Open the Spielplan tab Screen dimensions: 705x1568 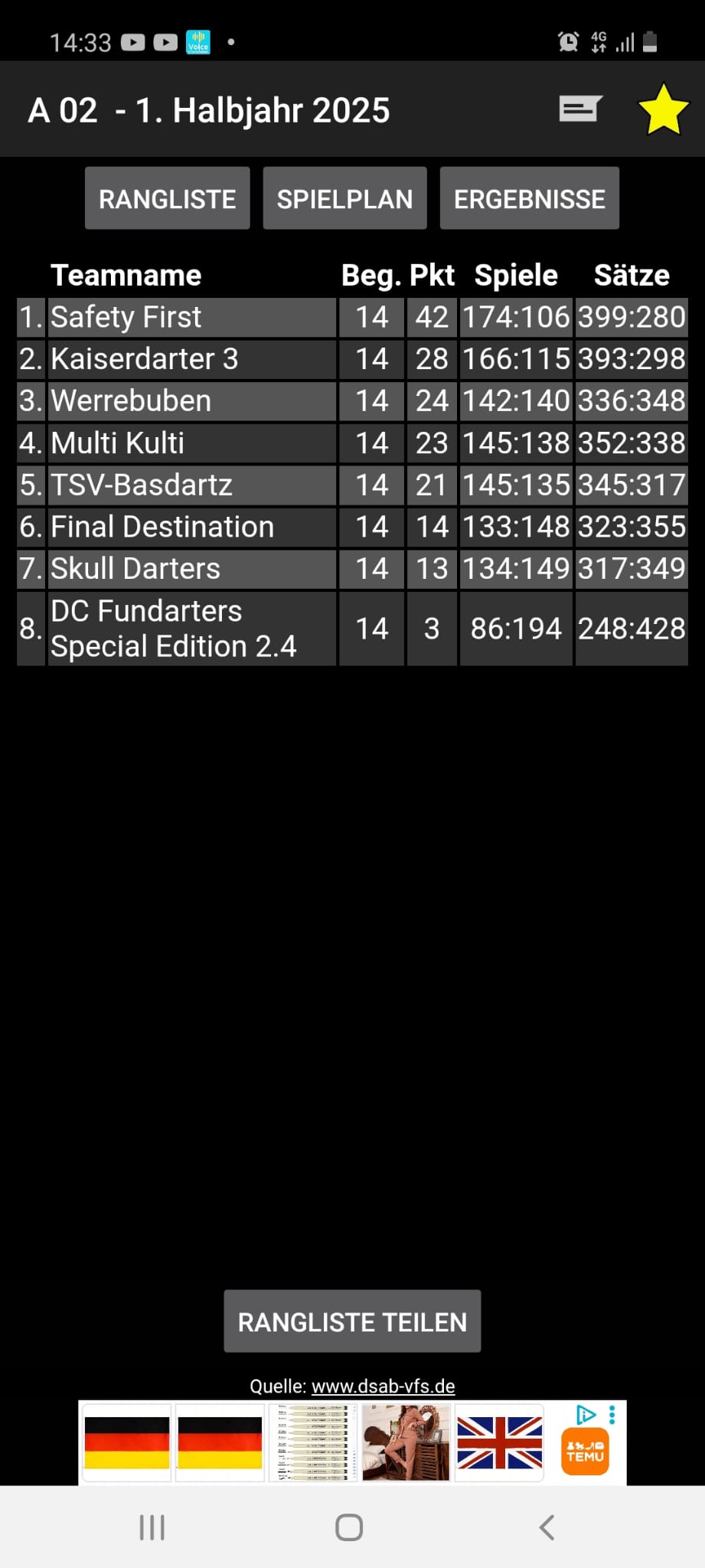pyautogui.click(x=344, y=198)
